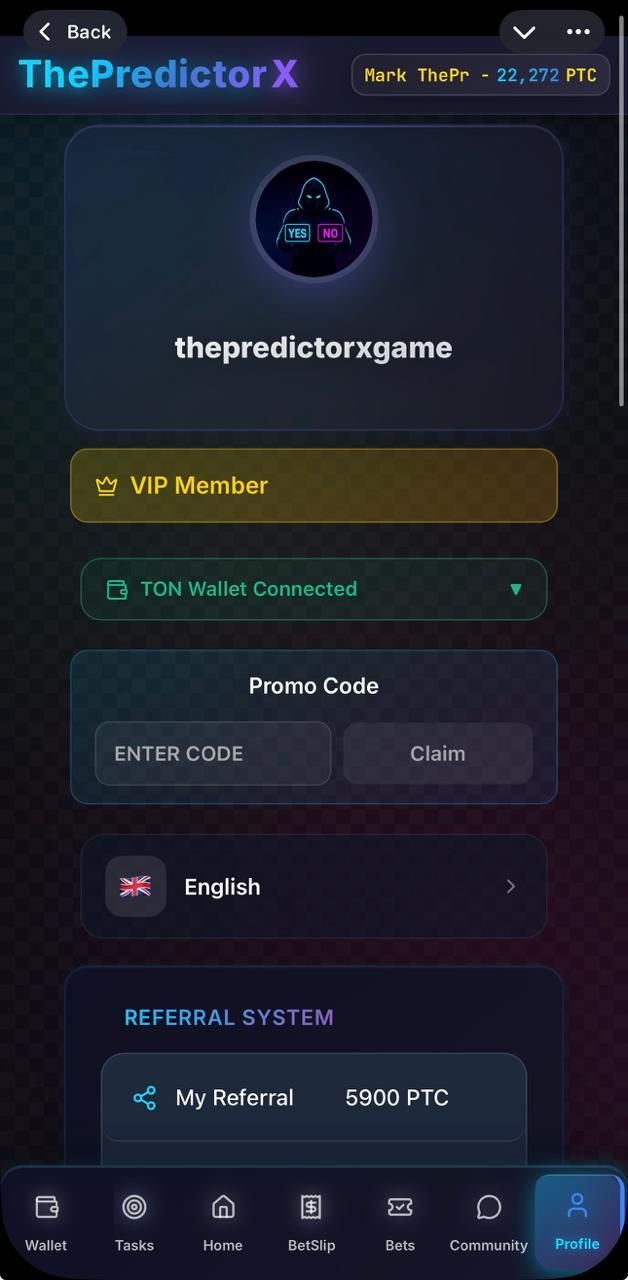Screen dimensions: 628x1280
Task: Expand the TON Wallet Connected dropdown
Action: pyautogui.click(x=314, y=589)
